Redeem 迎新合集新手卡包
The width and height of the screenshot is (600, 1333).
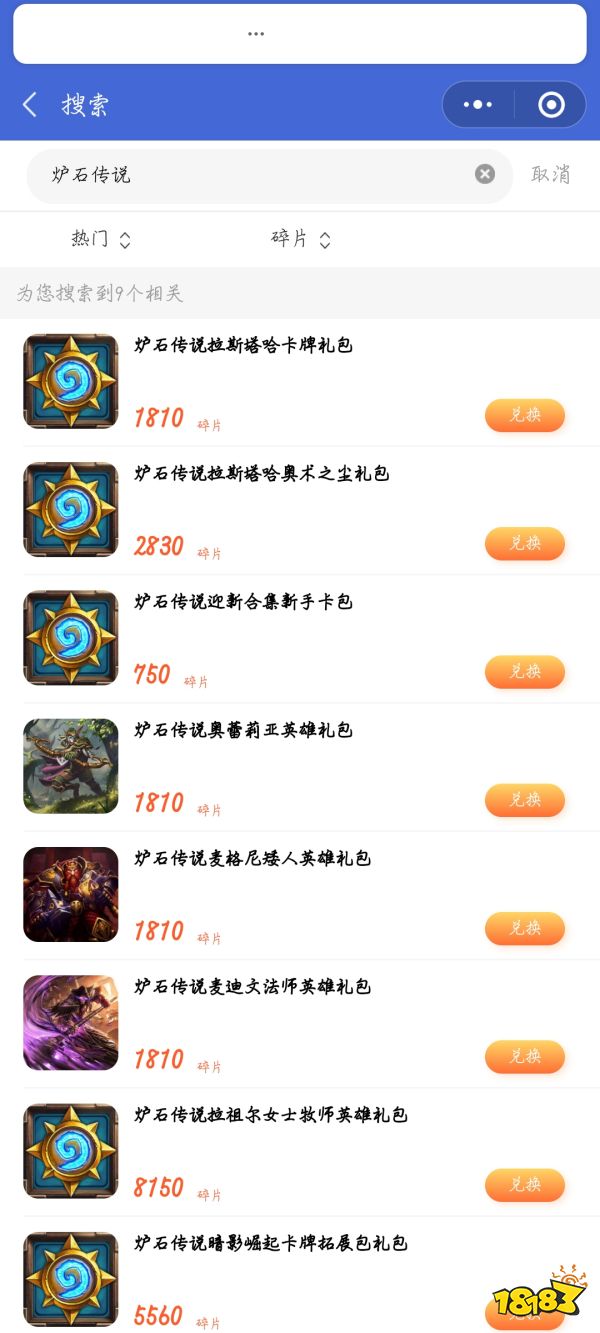tap(525, 671)
